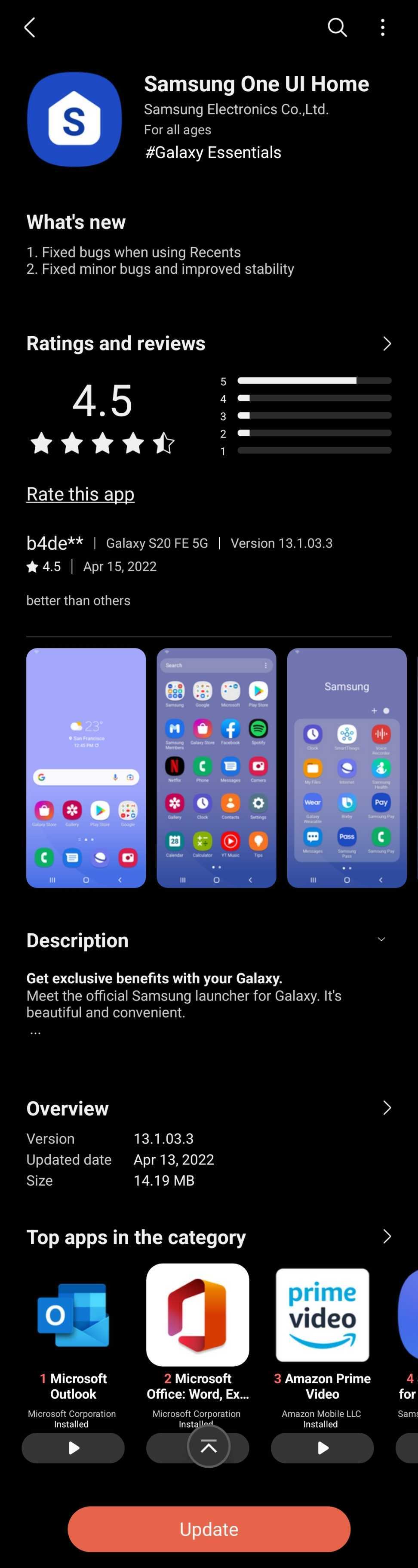View the first home screen screenshot
This screenshot has height=1568, width=418.
[x=86, y=768]
